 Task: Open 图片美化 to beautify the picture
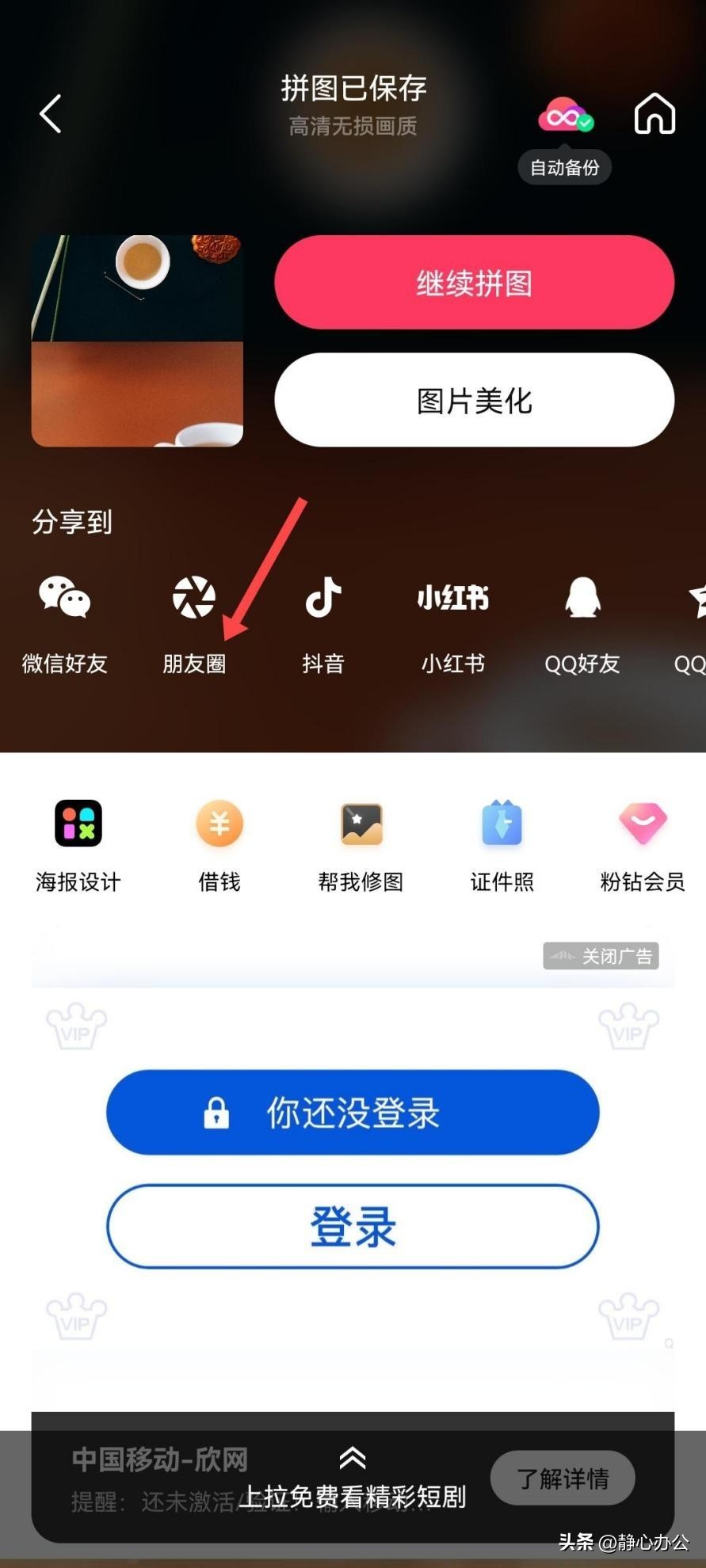tap(474, 401)
